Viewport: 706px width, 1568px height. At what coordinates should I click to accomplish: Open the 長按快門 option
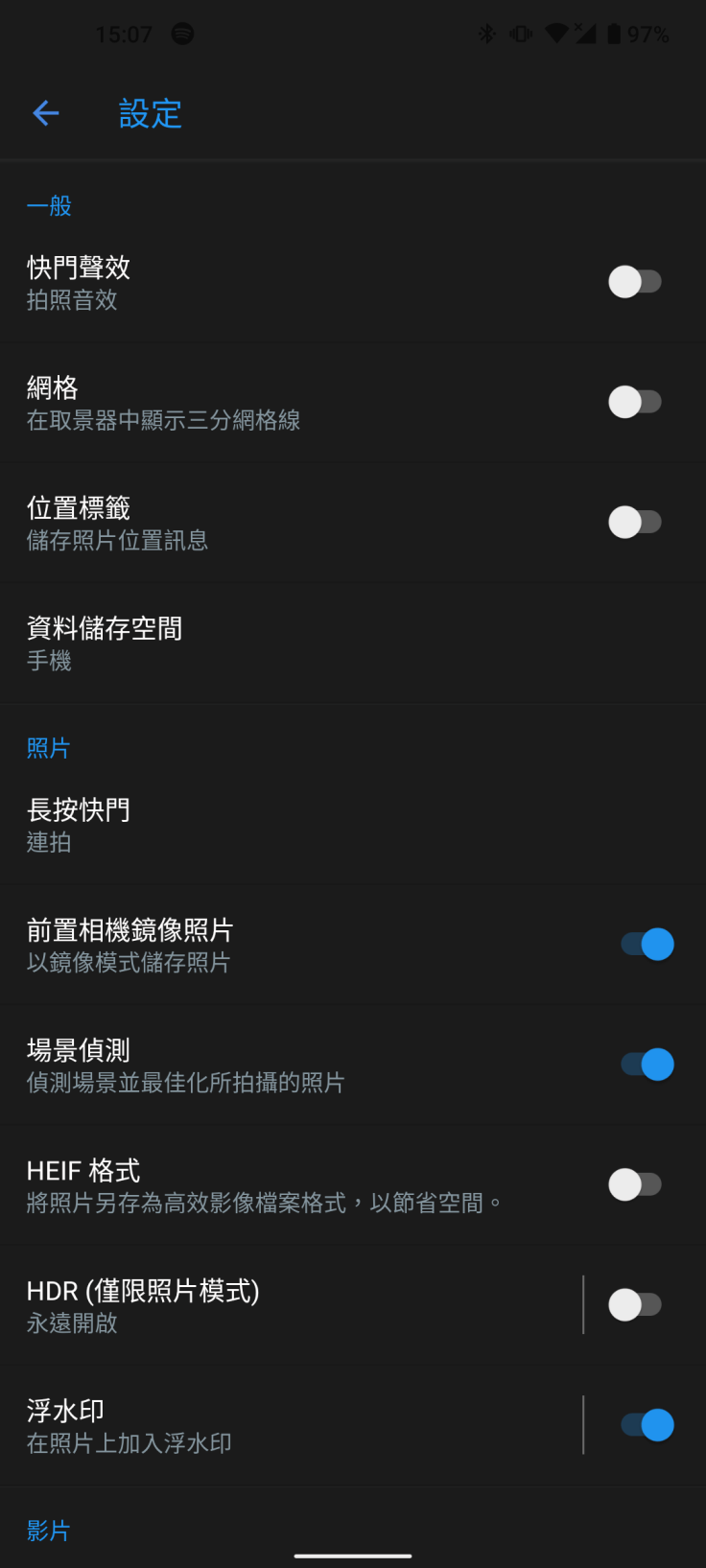[288, 825]
